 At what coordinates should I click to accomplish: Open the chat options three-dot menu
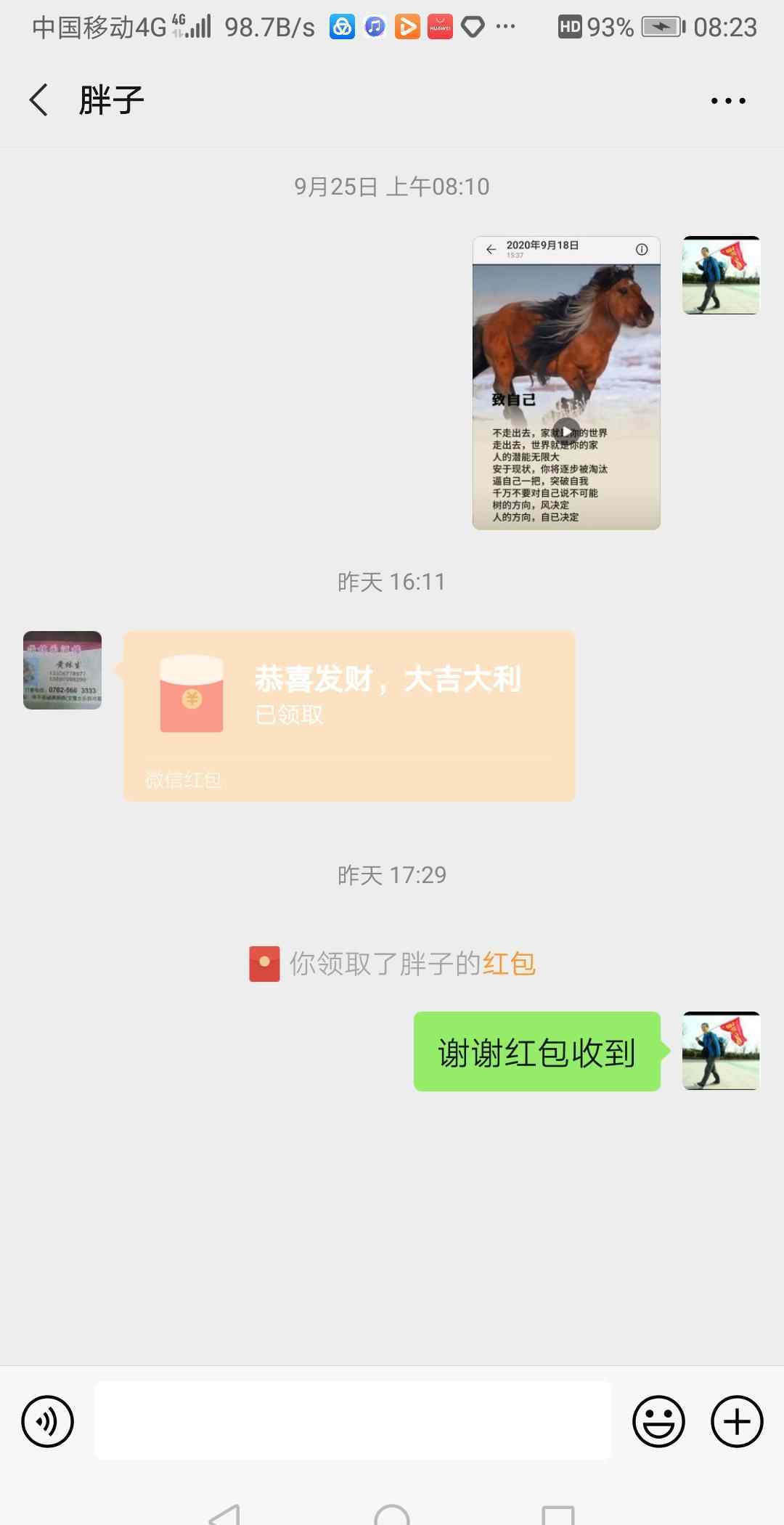[x=728, y=101]
